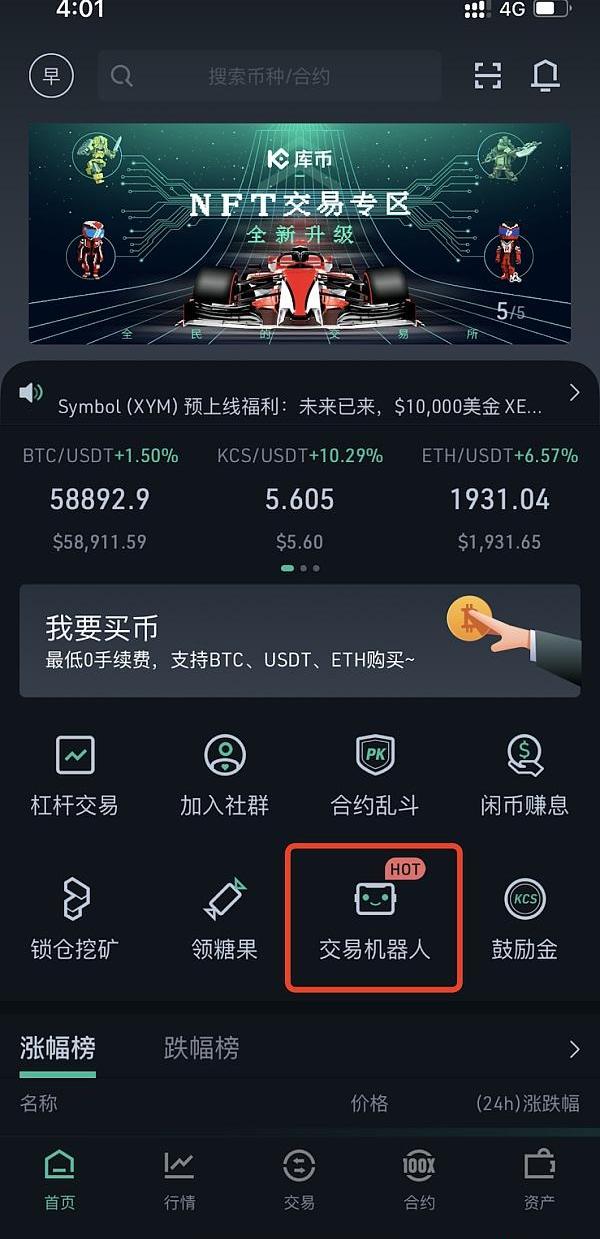Open 合约乱斗 shortcut

(375, 776)
